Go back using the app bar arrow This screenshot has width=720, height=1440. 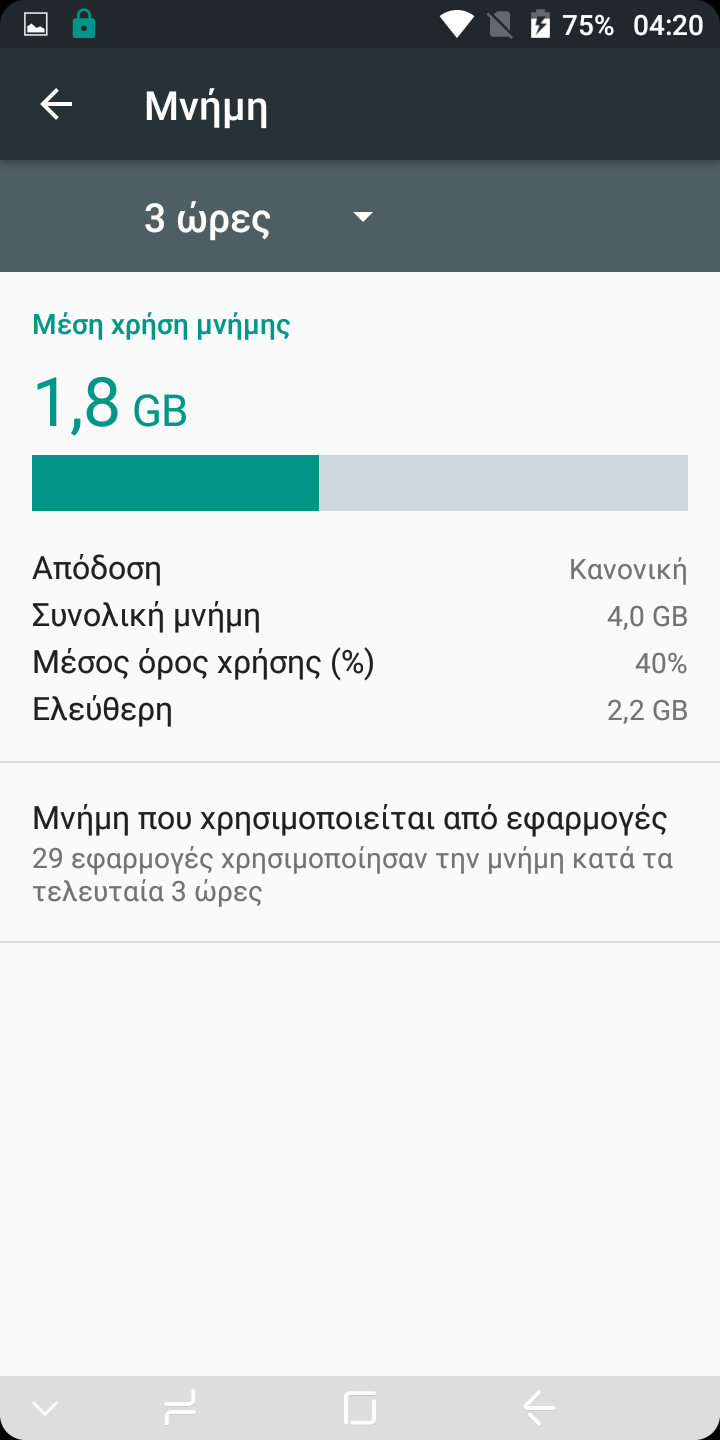[56, 104]
